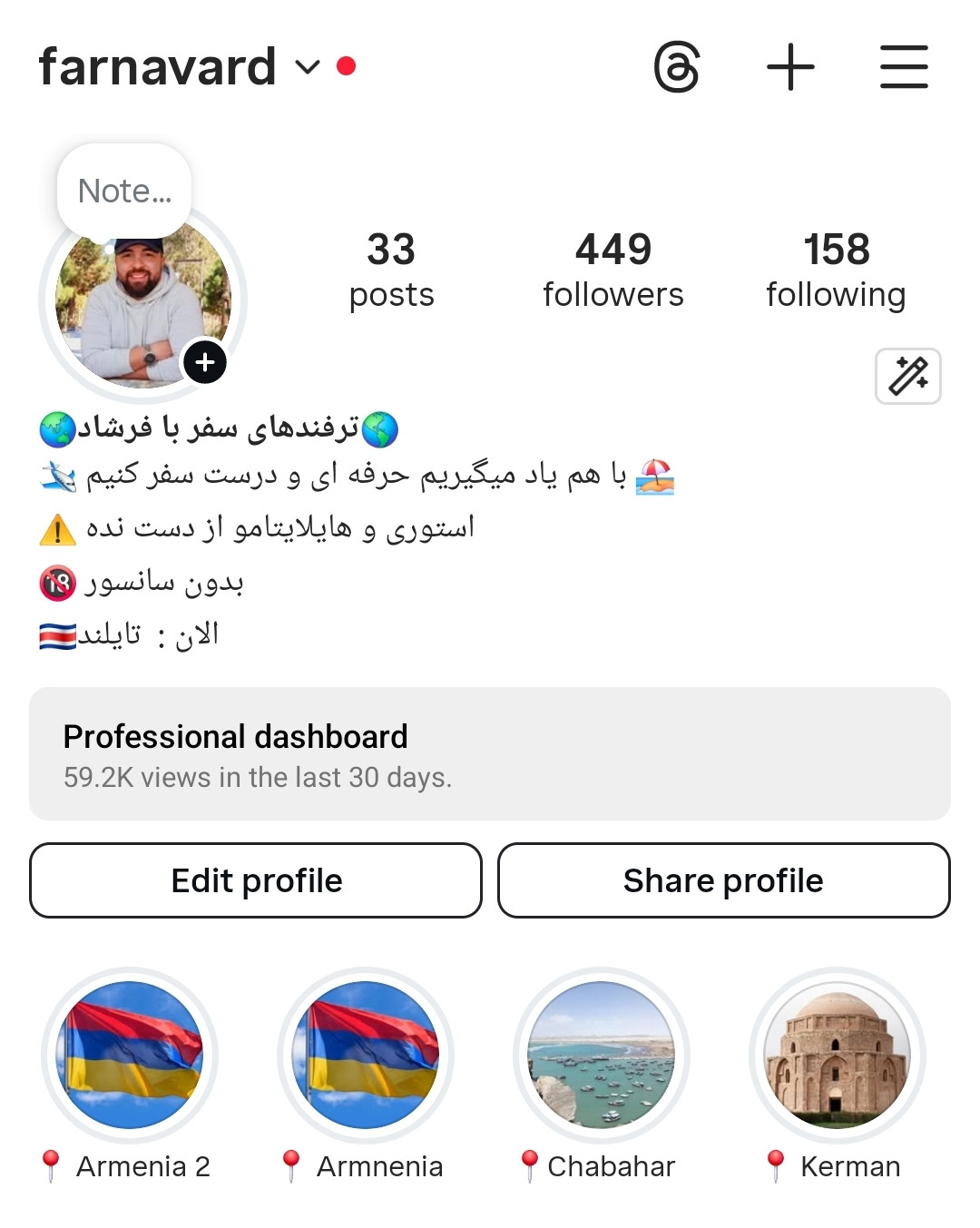Open the Threads icon
980x1228 pixels.
[677, 67]
